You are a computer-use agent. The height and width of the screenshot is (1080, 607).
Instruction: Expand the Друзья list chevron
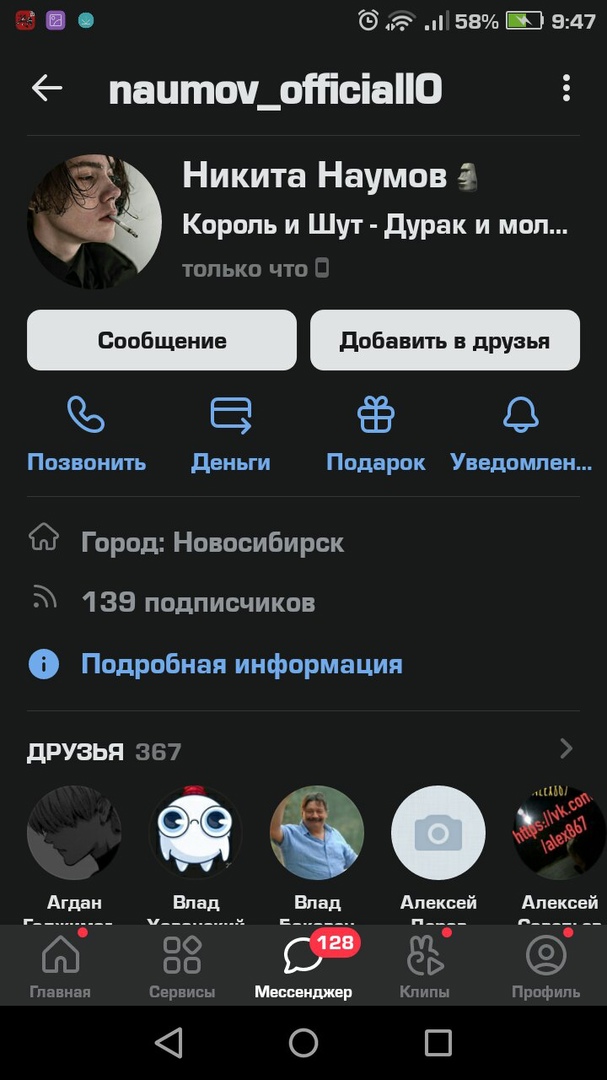point(566,749)
